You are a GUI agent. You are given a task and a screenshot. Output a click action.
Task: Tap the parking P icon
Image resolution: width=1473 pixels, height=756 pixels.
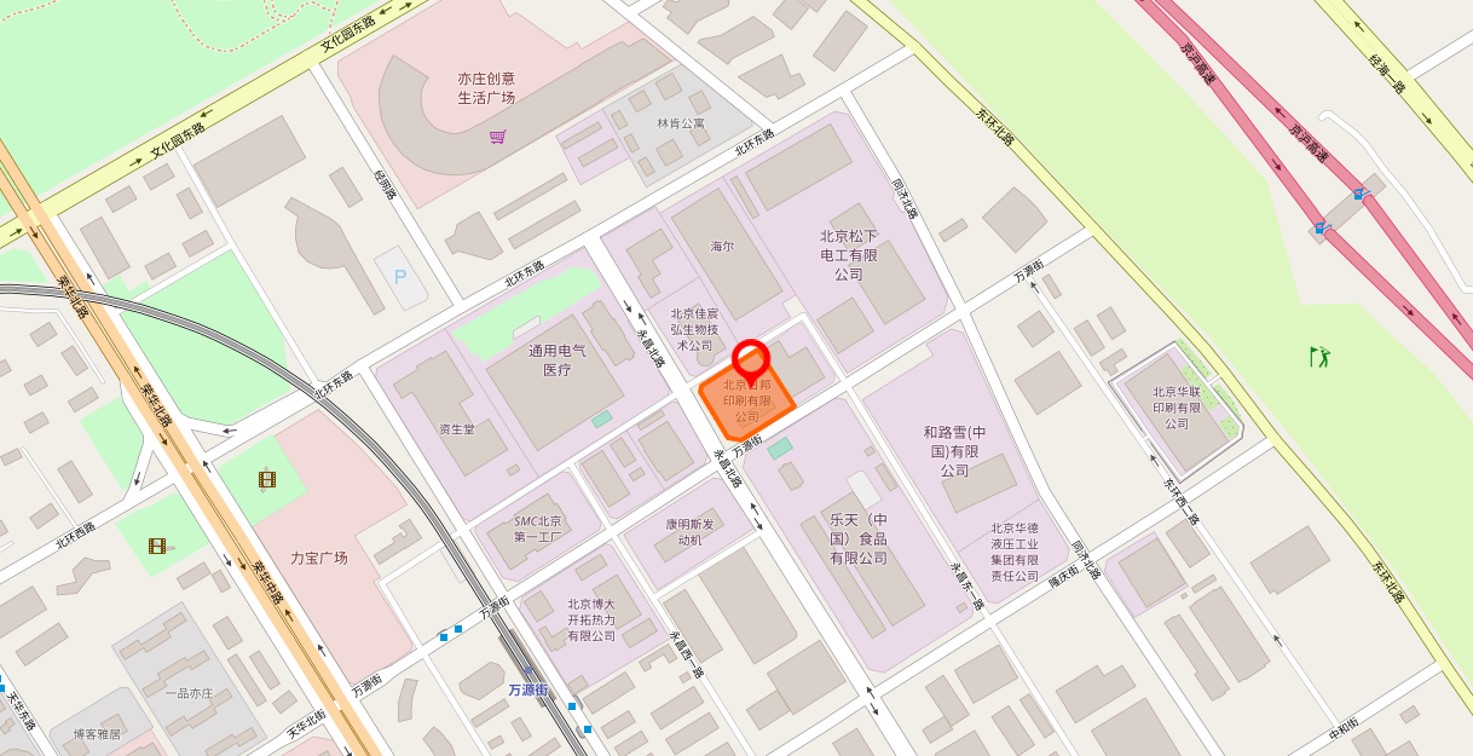pos(400,275)
